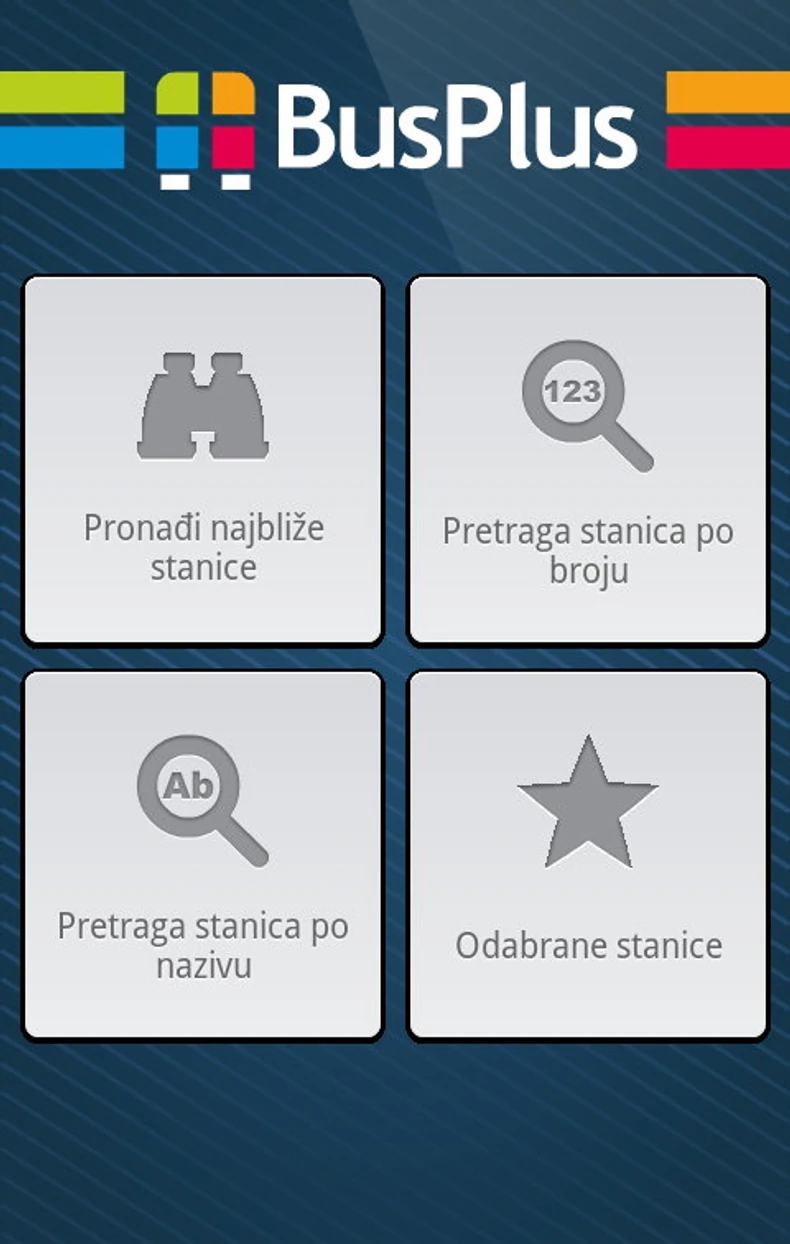Open Pronađi najbliže stanice tile
Image resolution: width=790 pixels, height=1244 pixels.
click(x=203, y=460)
